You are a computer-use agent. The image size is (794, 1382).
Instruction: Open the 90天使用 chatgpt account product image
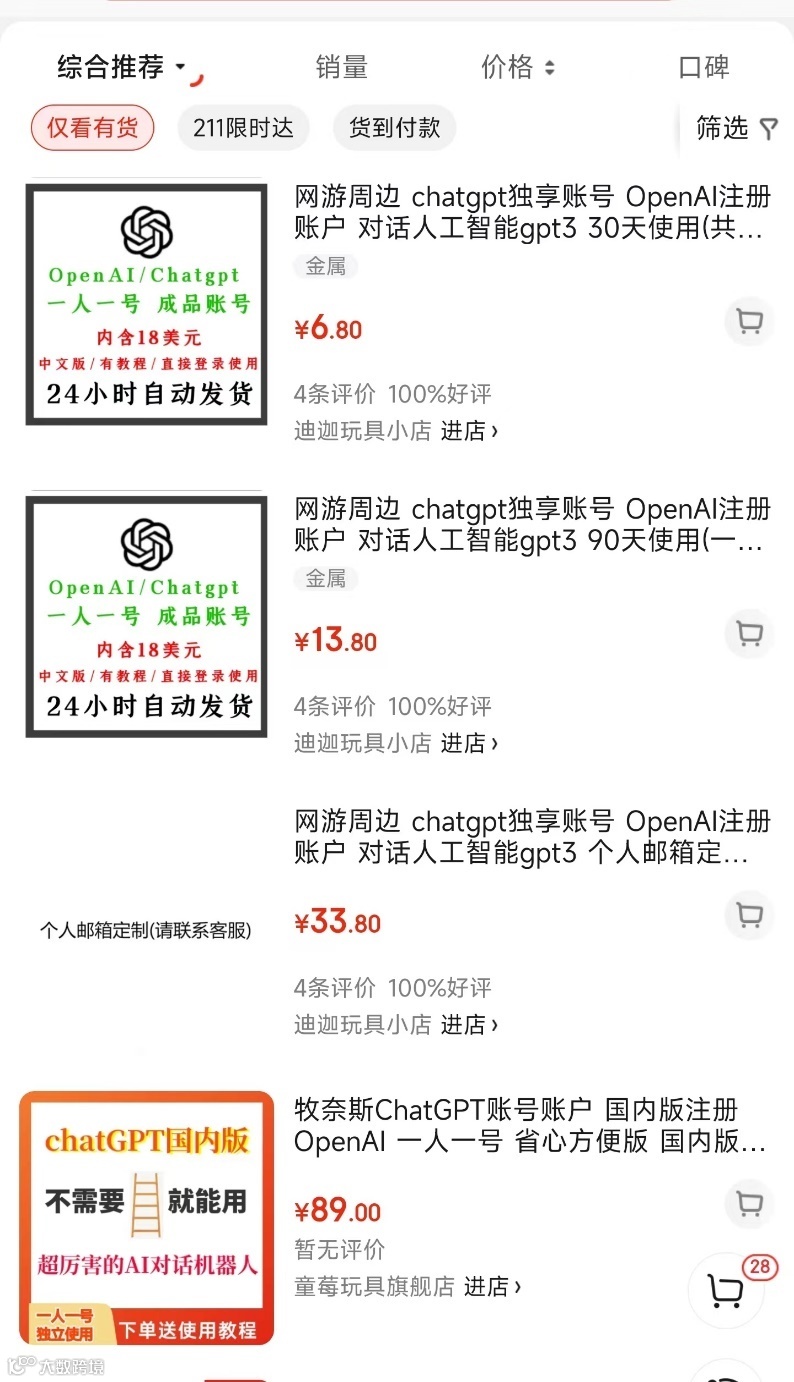[146, 617]
